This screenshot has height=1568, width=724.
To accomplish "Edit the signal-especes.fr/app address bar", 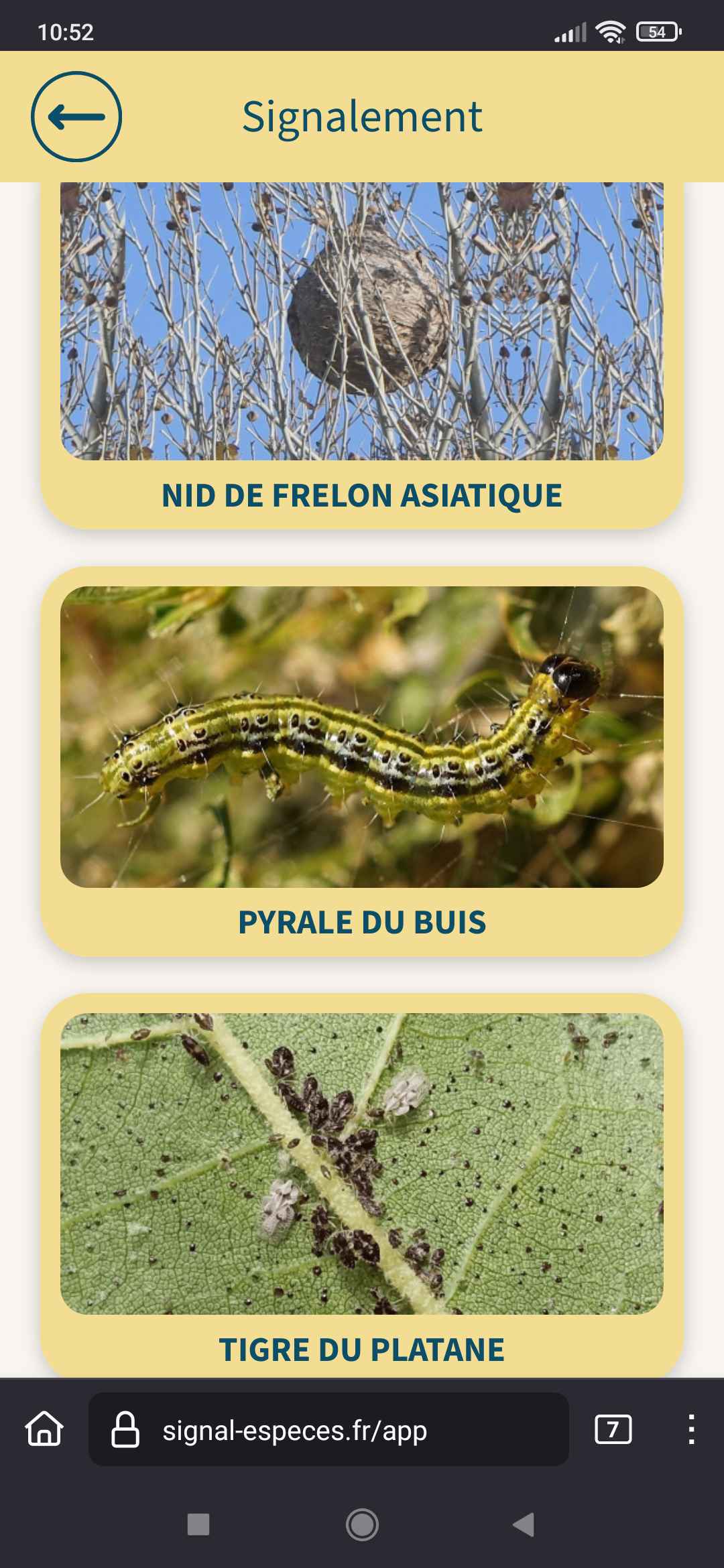I will [328, 1431].
